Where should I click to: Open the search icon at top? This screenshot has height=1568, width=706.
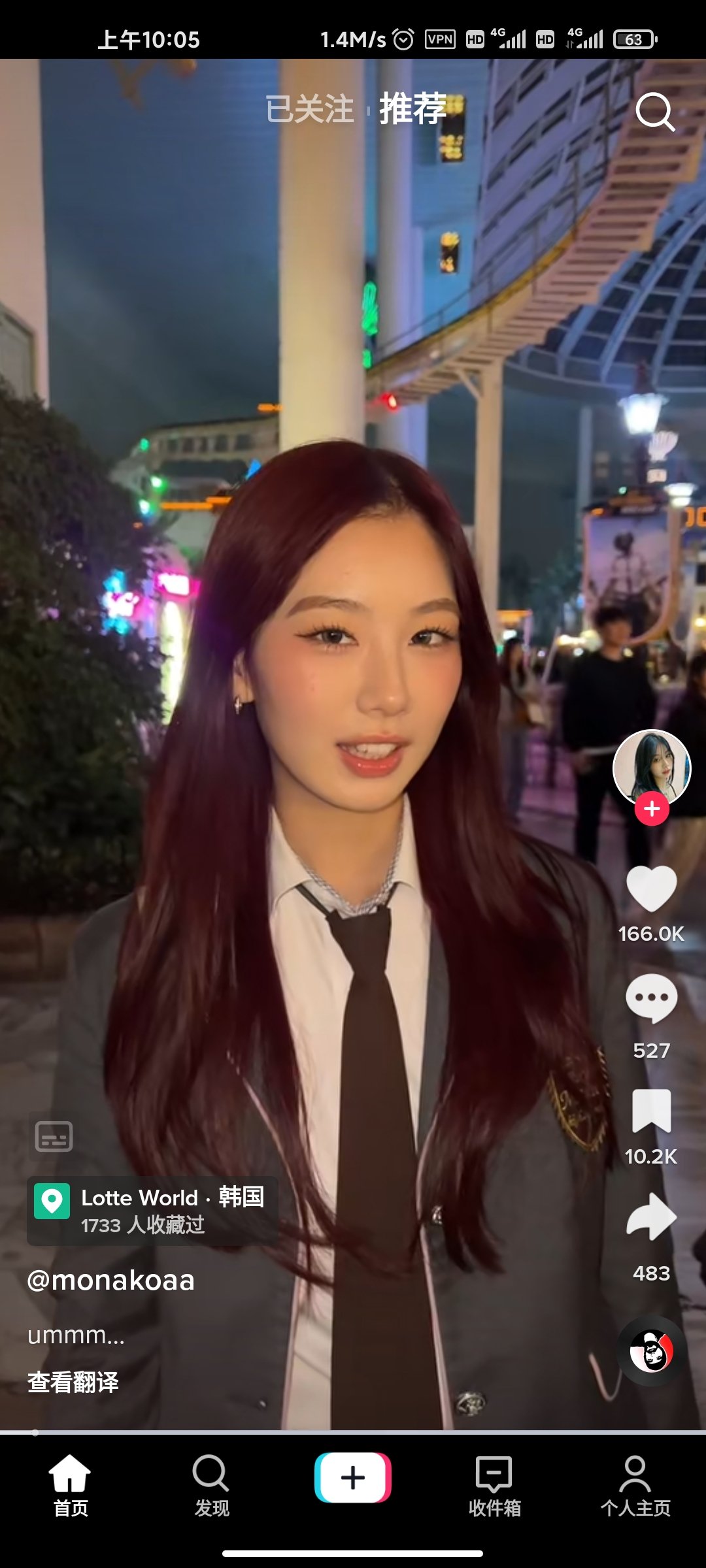click(654, 112)
